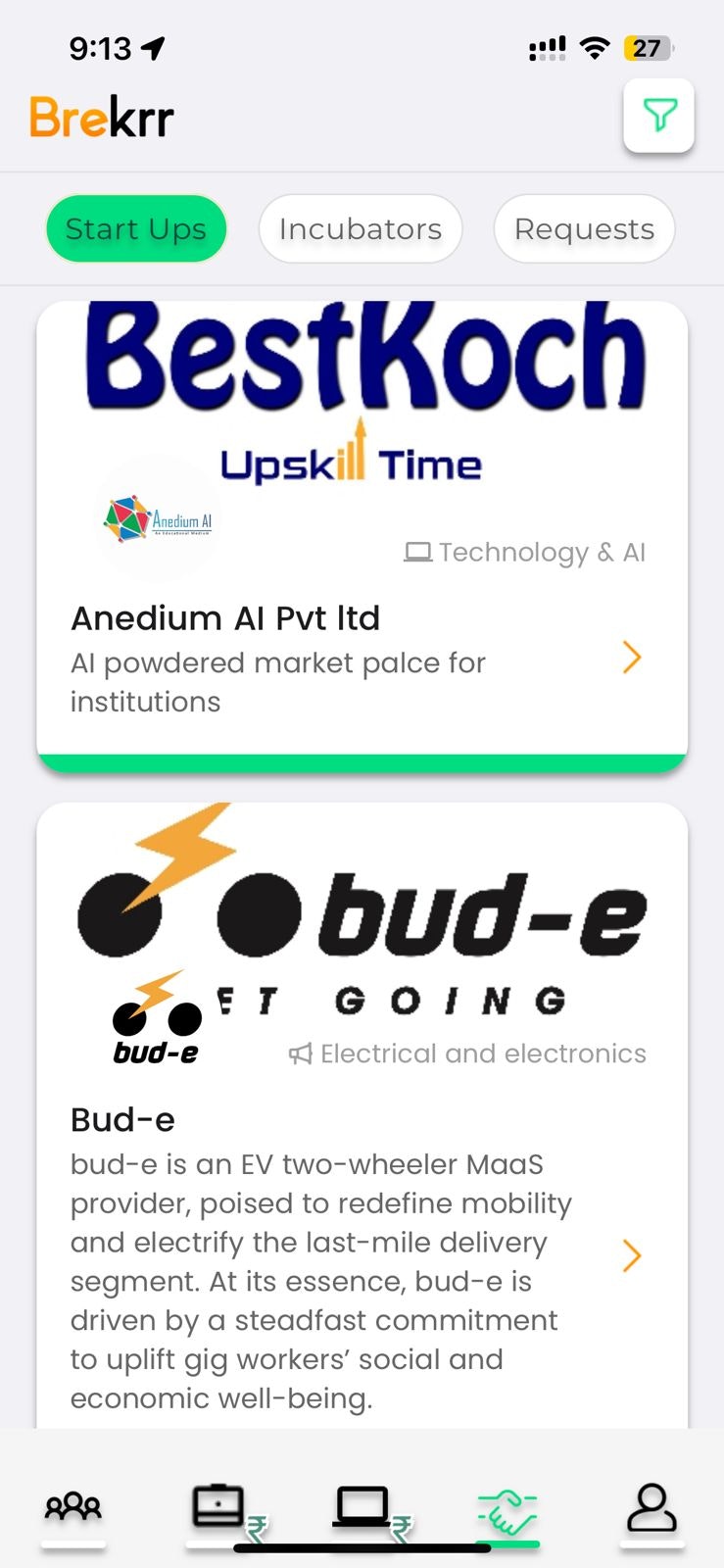This screenshot has width=724, height=1568.
Task: Select the handshake bottom tab
Action: click(507, 1511)
